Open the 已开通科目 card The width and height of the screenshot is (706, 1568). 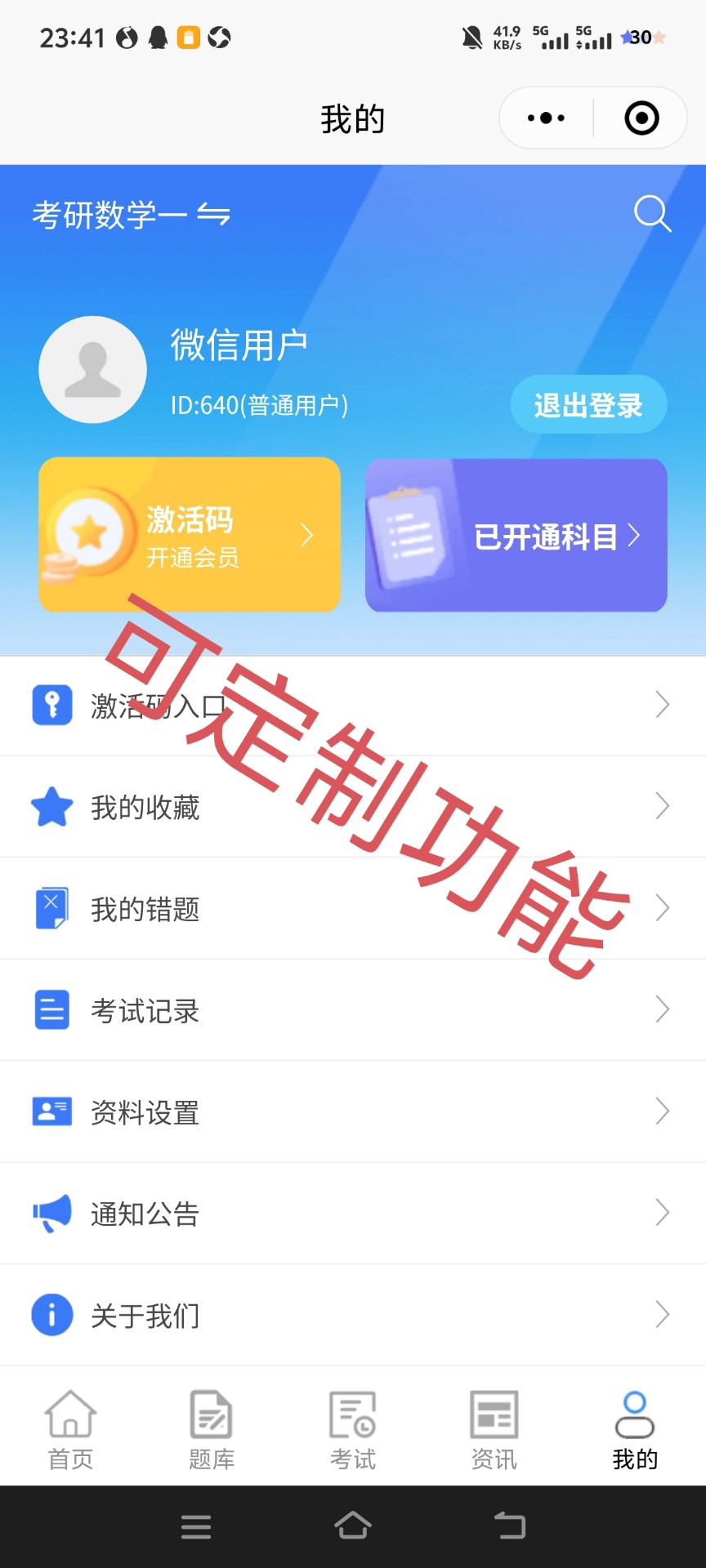tap(516, 535)
